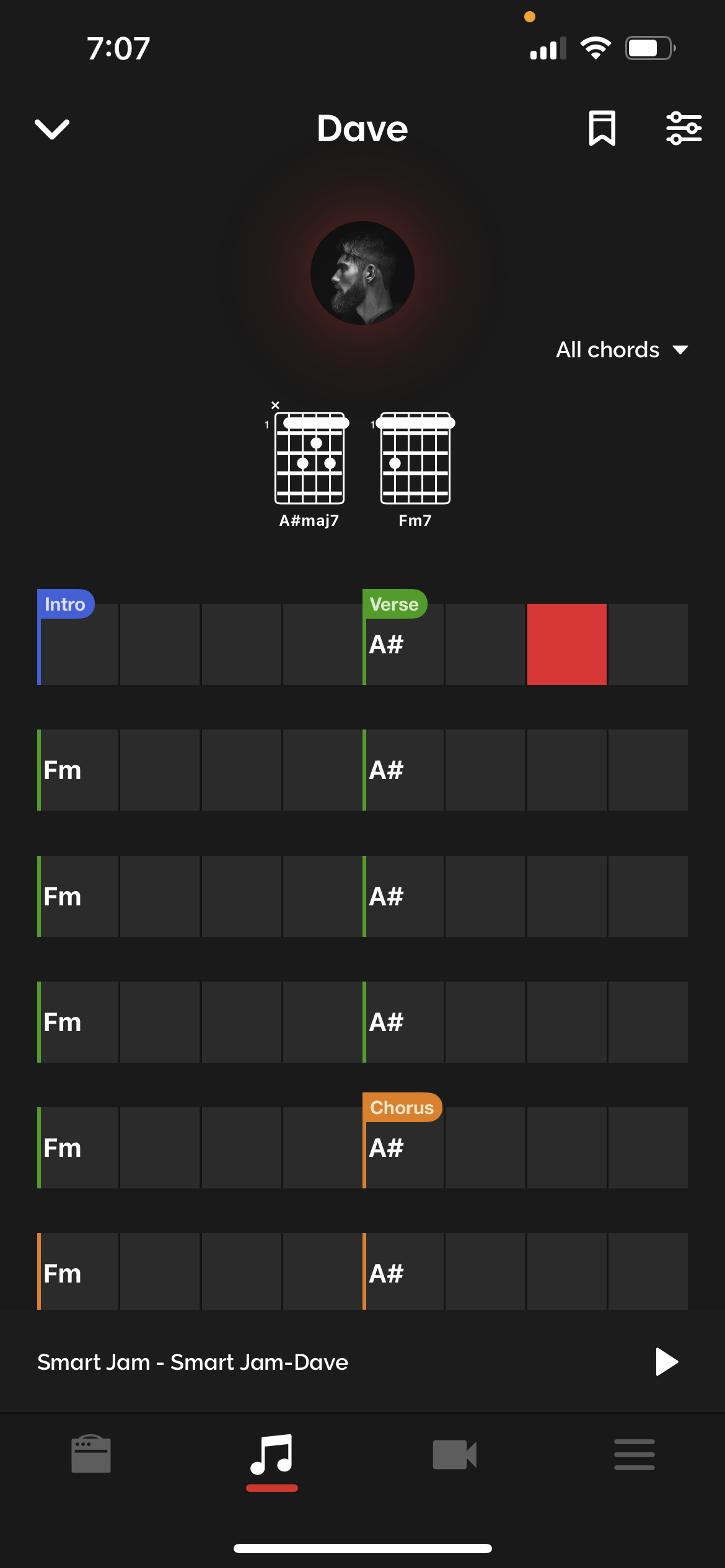Jump to the Verse section marker

click(395, 604)
